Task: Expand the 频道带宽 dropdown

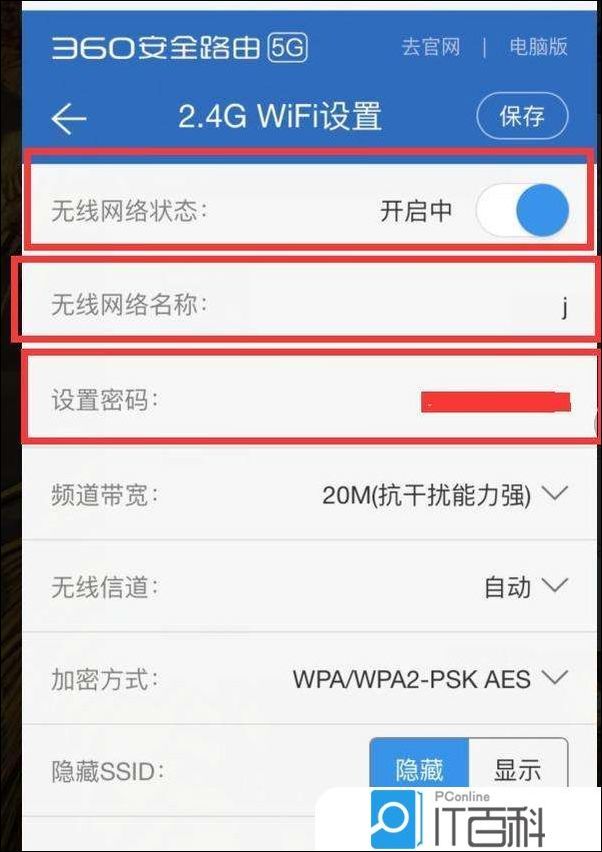Action: click(445, 494)
